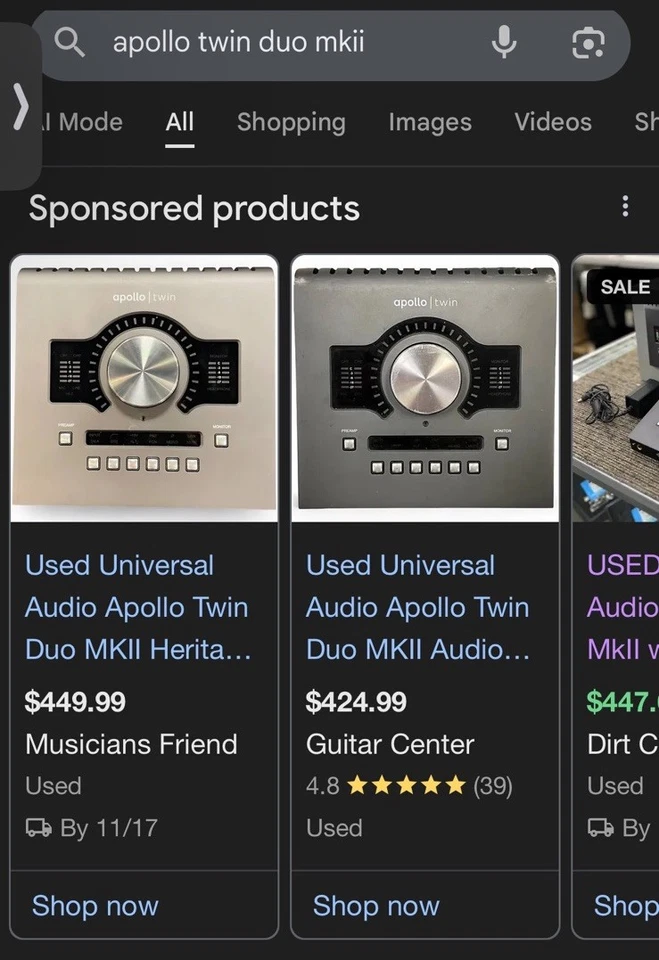Open the Apollo Twin Duo MKII Audio… listing link
Viewport: 659px width, 960px height.
click(418, 607)
